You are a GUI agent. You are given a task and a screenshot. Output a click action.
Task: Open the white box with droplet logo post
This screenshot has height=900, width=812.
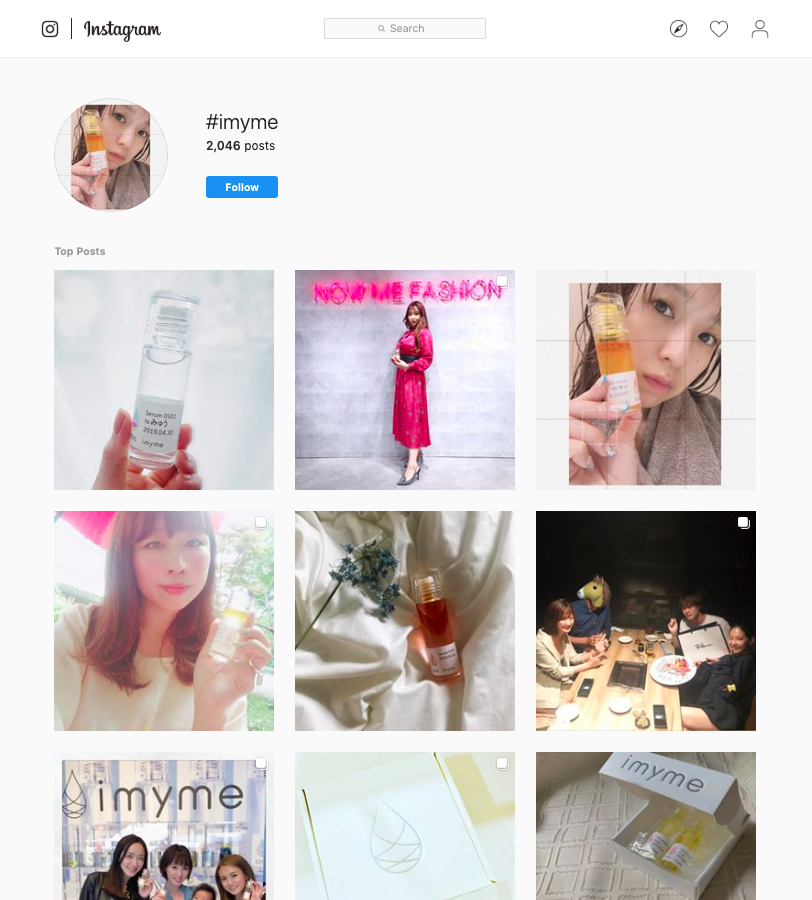tap(405, 826)
